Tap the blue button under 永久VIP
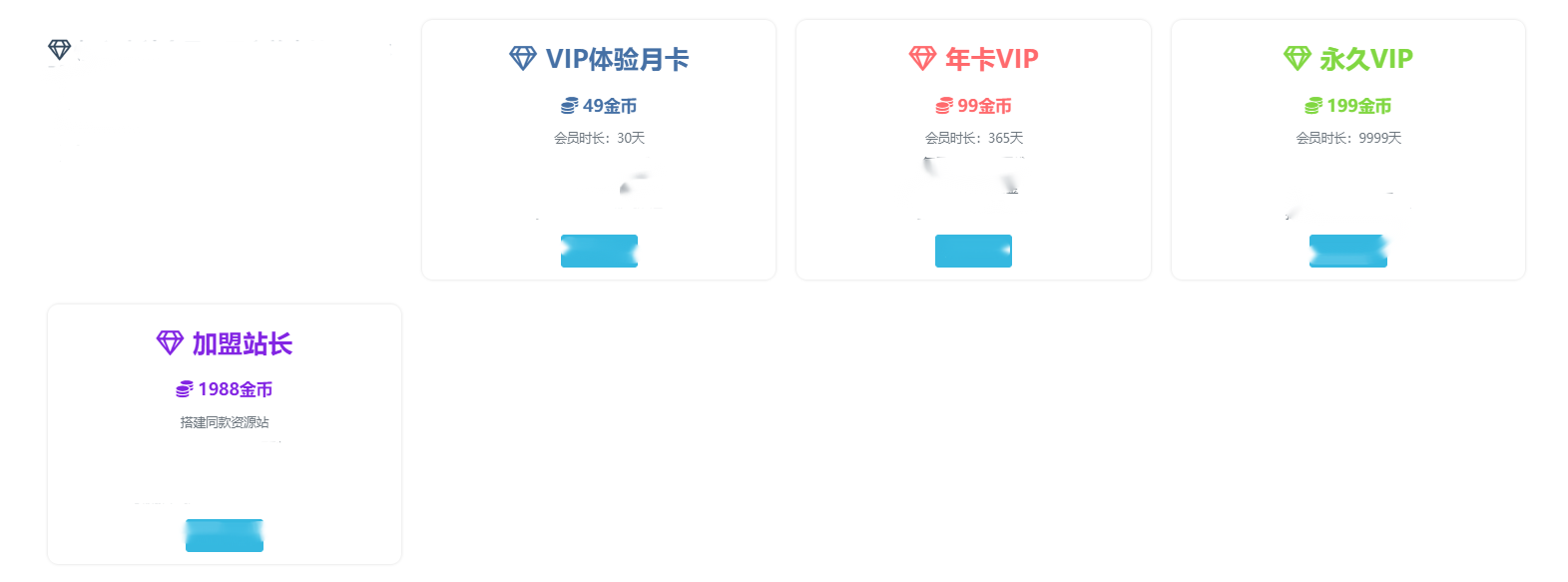This screenshot has width=1568, height=582. [1347, 251]
